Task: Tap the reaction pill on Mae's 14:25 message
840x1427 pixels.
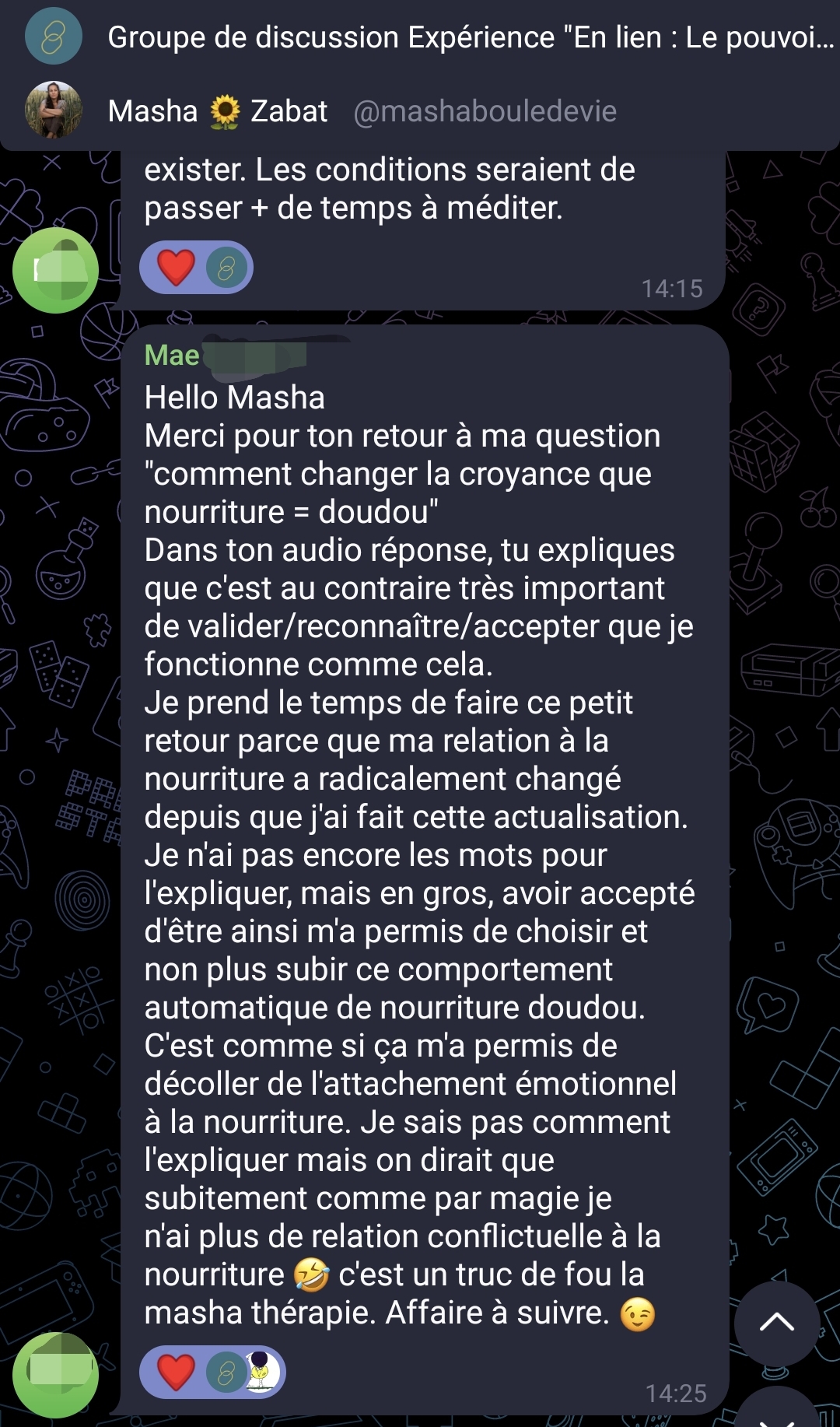Action: [212, 1372]
